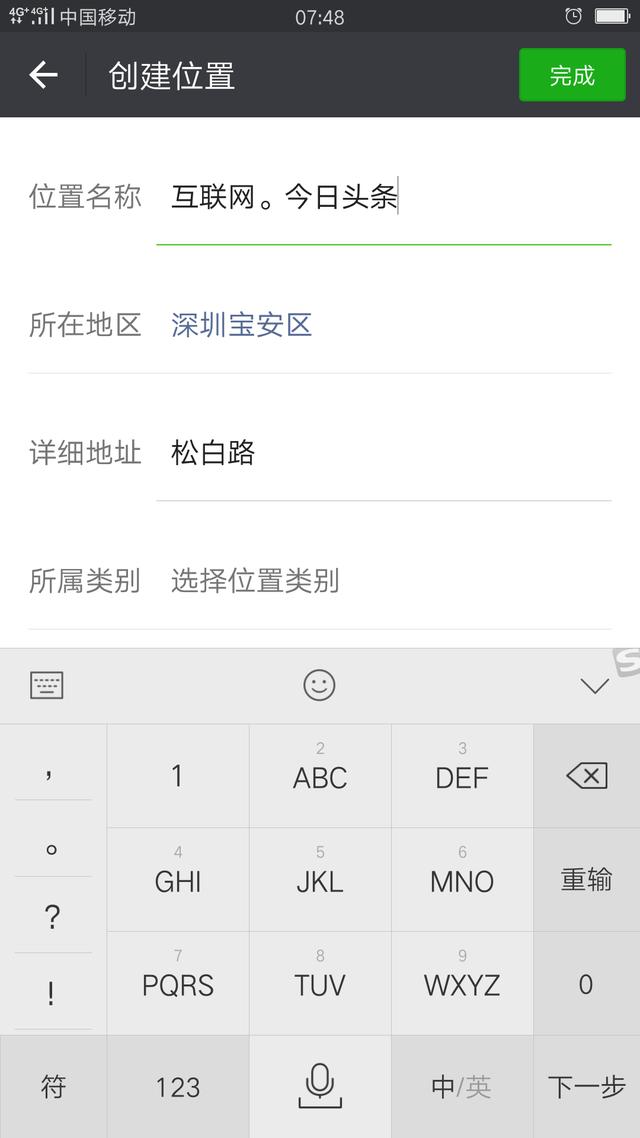The image size is (640, 1138).
Task: Open the keyboard layout switcher icon
Action: coord(46,685)
